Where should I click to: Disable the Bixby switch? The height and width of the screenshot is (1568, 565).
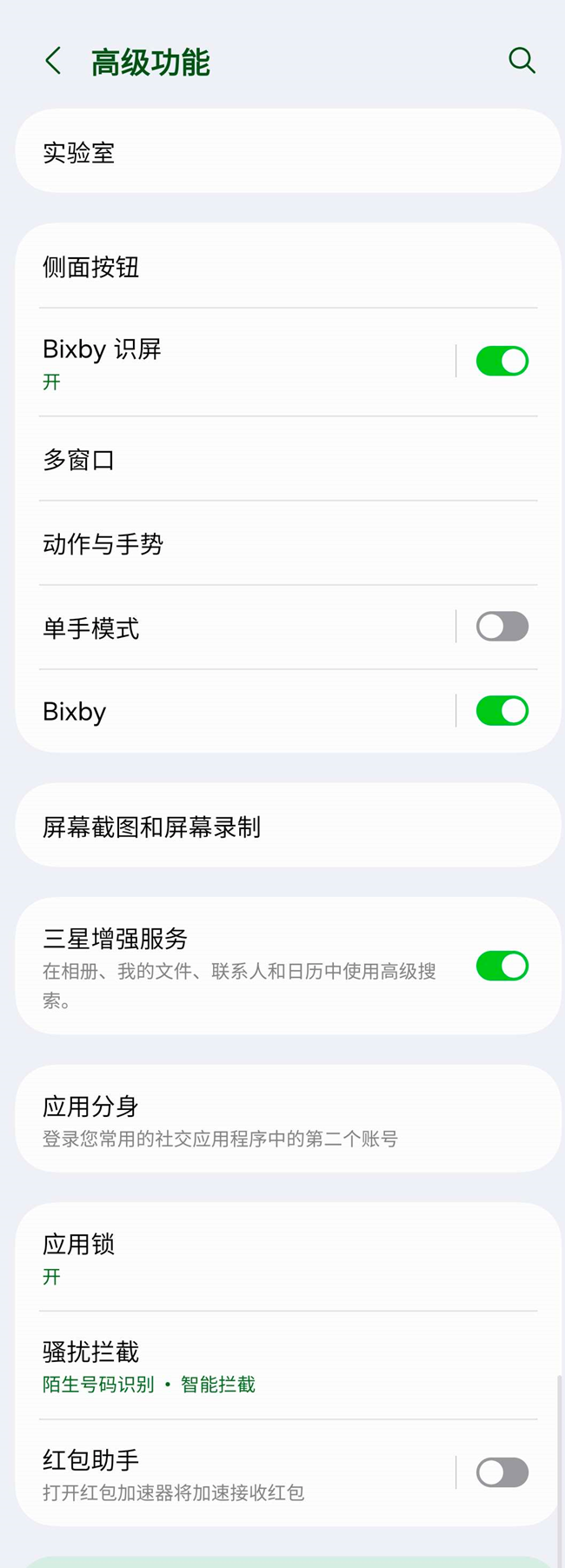(502, 711)
